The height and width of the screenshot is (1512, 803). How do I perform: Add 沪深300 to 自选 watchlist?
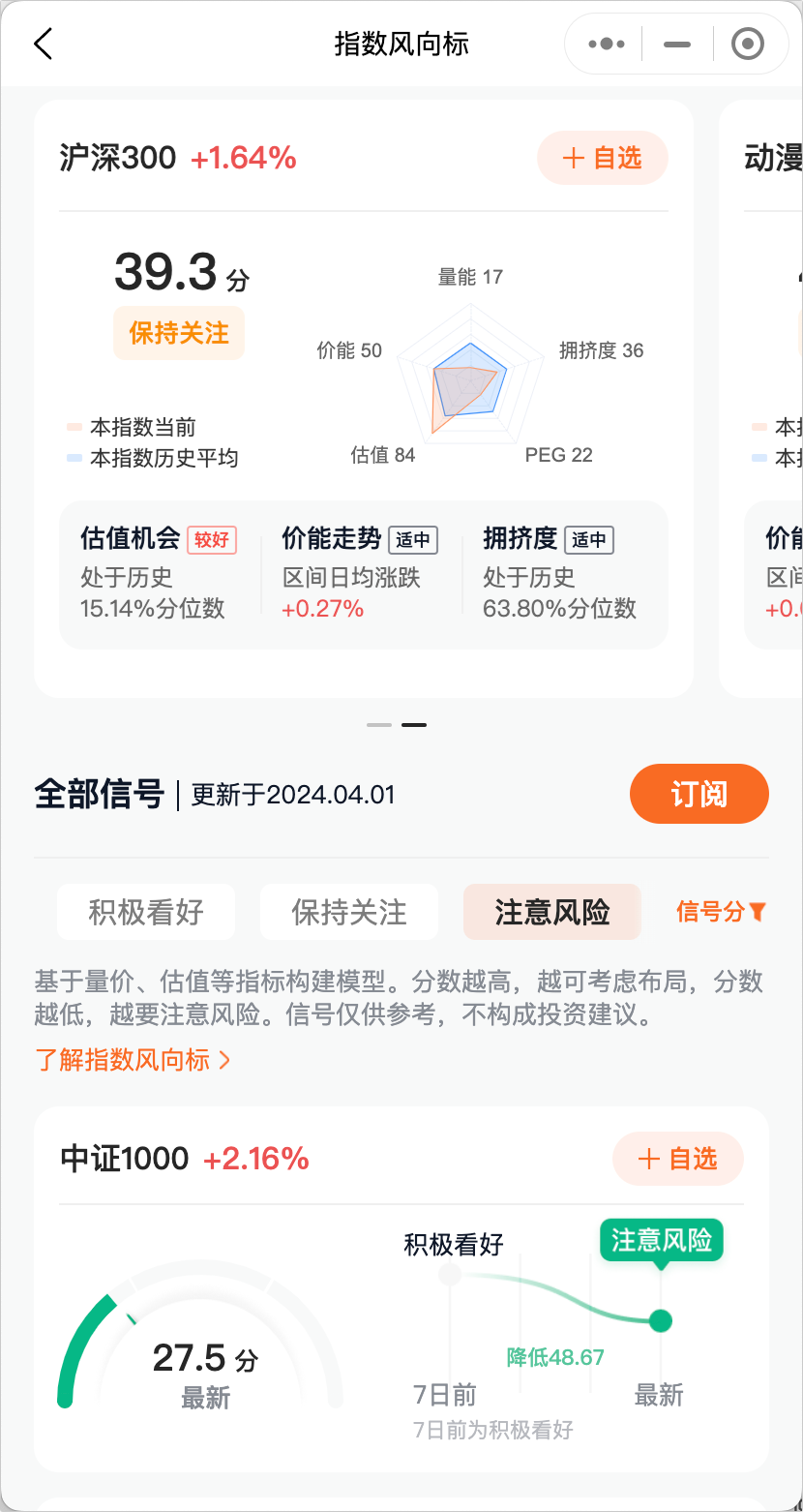pyautogui.click(x=602, y=158)
